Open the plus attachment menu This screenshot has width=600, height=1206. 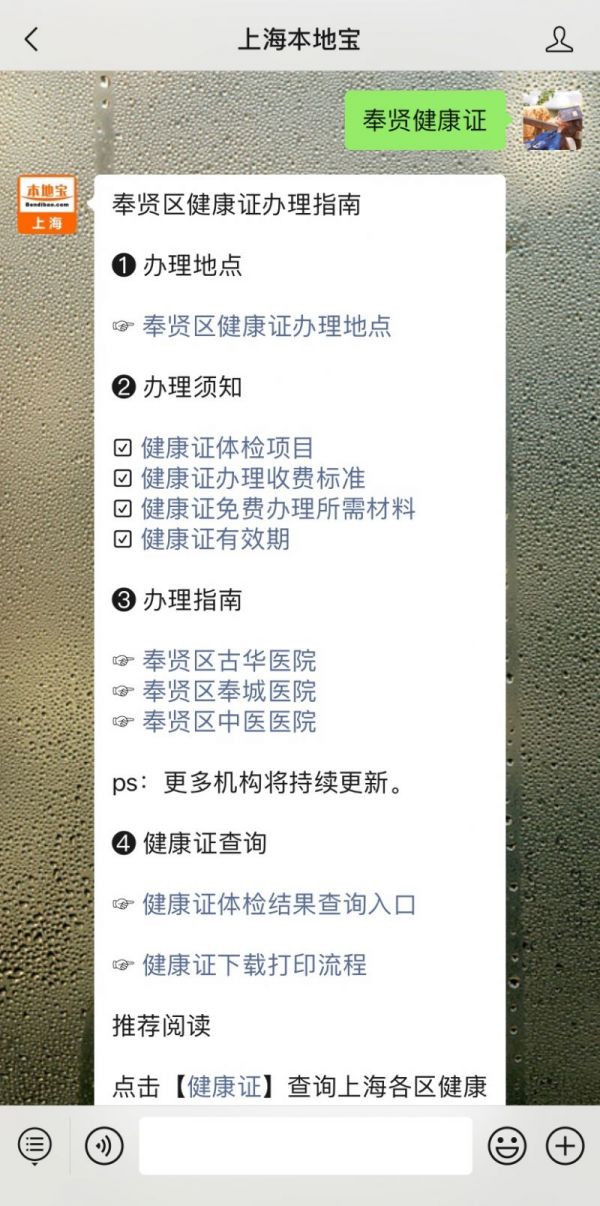tap(565, 1146)
